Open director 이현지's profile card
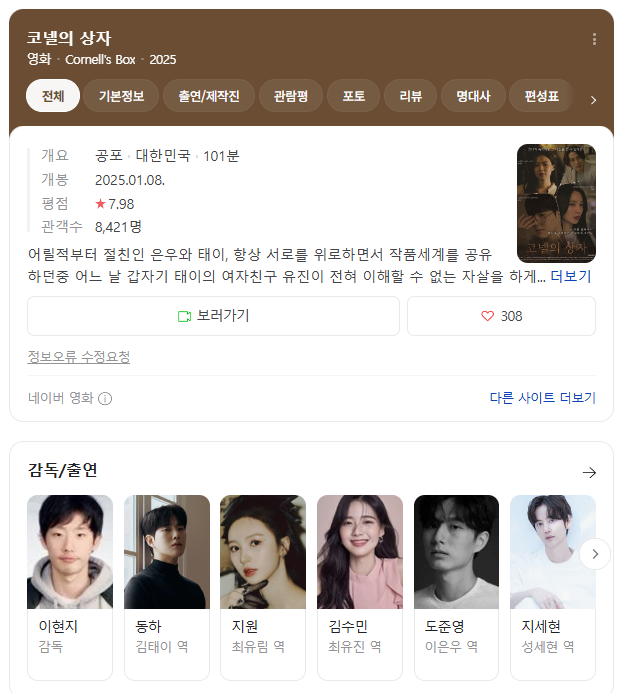625x693 pixels. [x=70, y=585]
